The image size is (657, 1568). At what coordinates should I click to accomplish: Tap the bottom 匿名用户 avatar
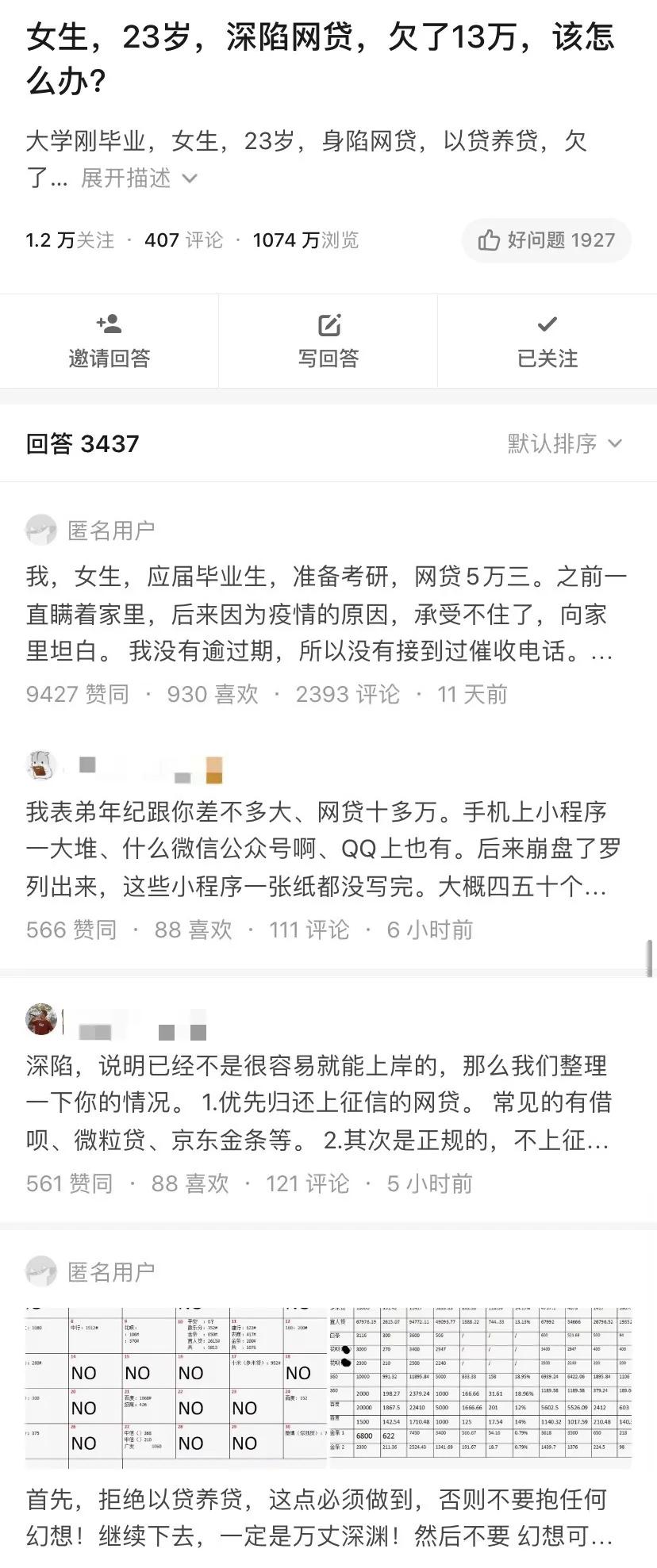point(40,1271)
